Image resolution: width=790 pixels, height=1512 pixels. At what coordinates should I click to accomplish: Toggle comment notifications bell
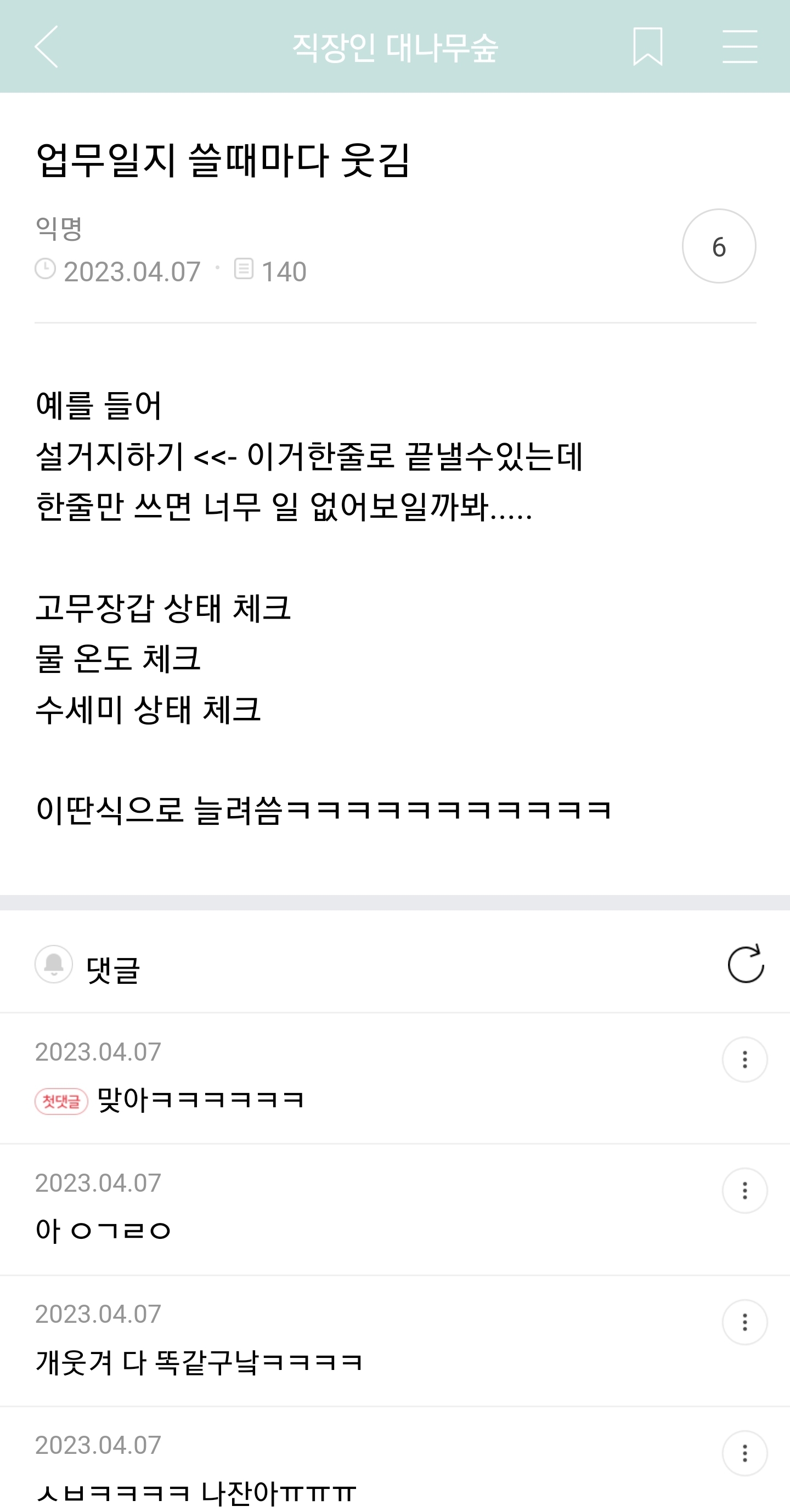(x=53, y=964)
